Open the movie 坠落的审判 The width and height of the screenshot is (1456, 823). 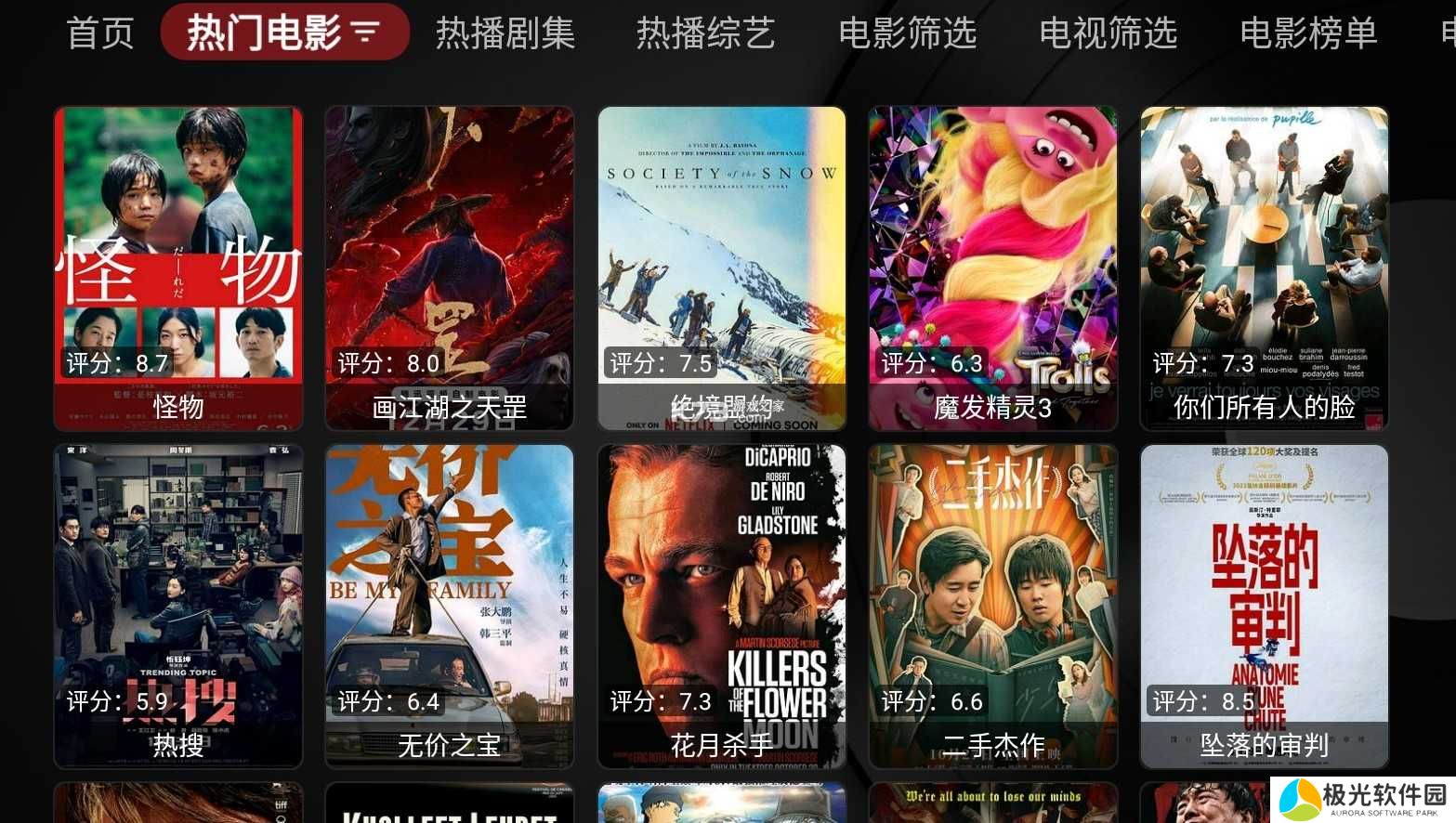pos(1265,606)
